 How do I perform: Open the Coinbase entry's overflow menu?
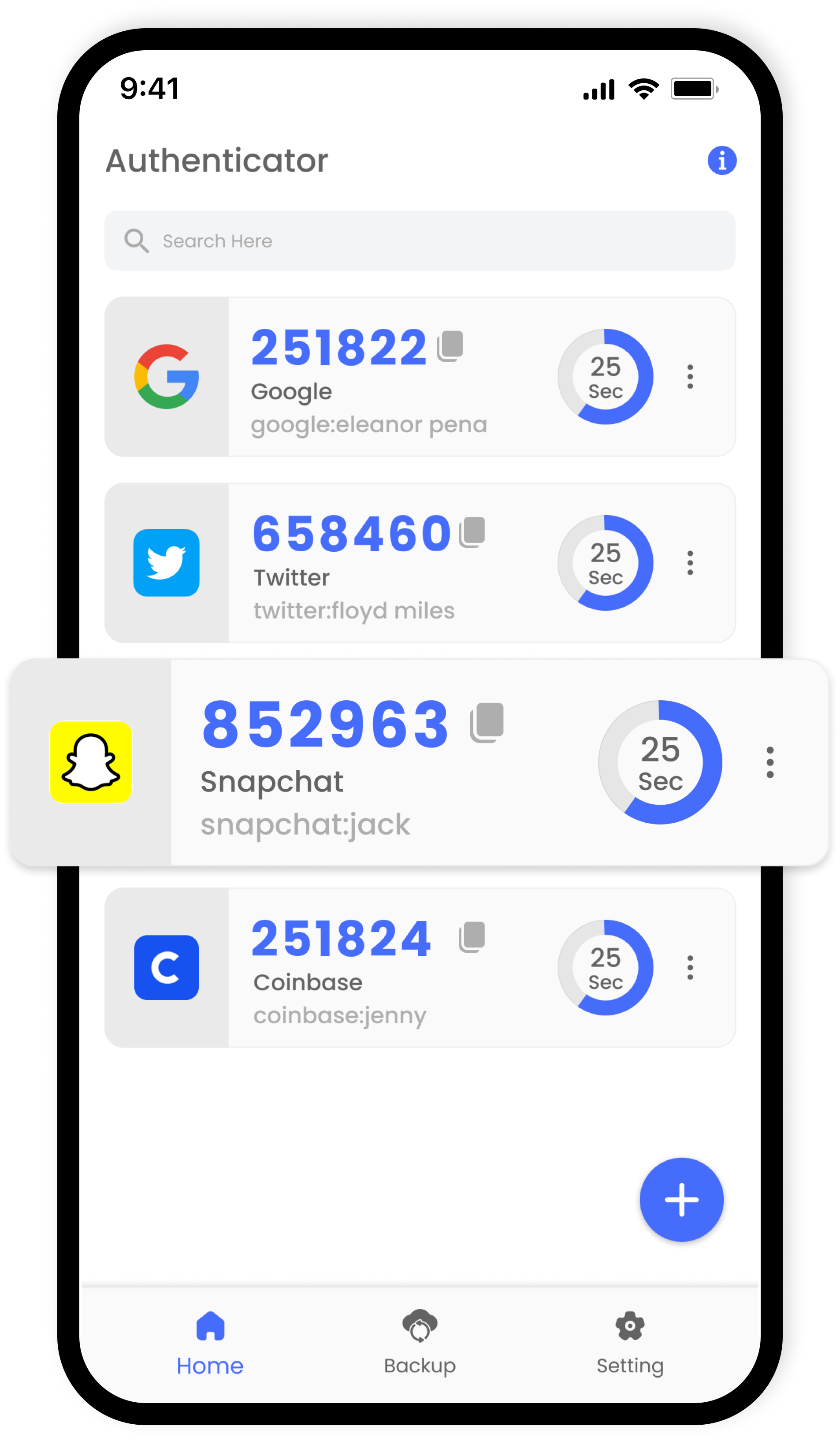[690, 968]
